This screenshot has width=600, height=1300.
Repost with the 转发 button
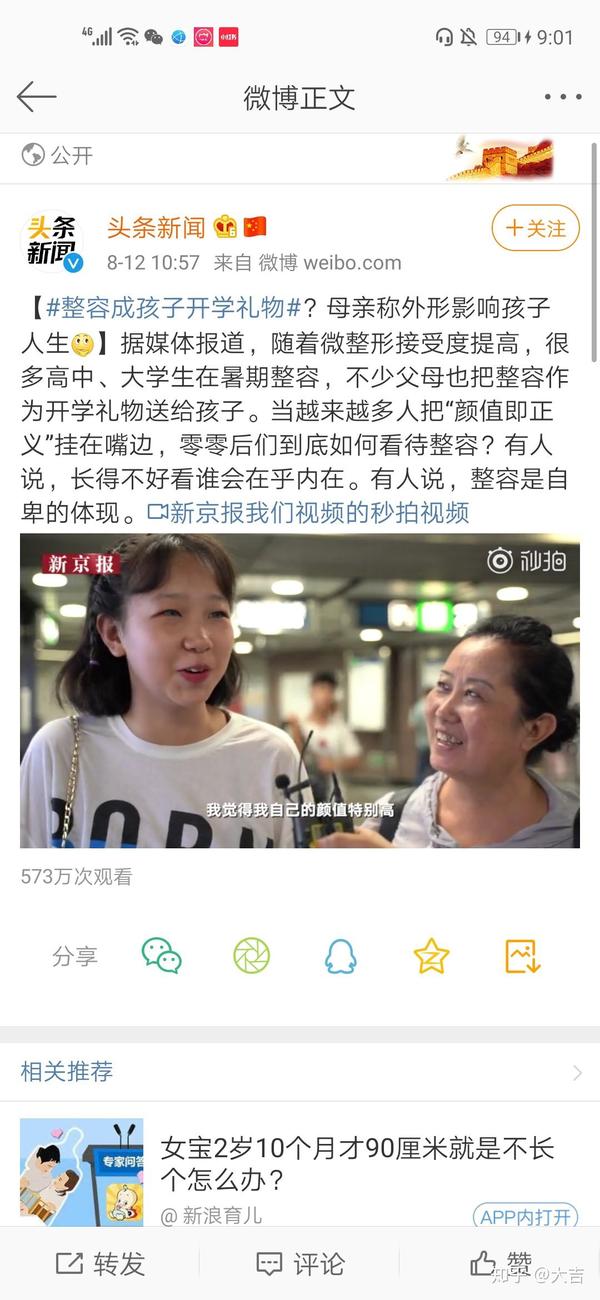coord(100,1263)
